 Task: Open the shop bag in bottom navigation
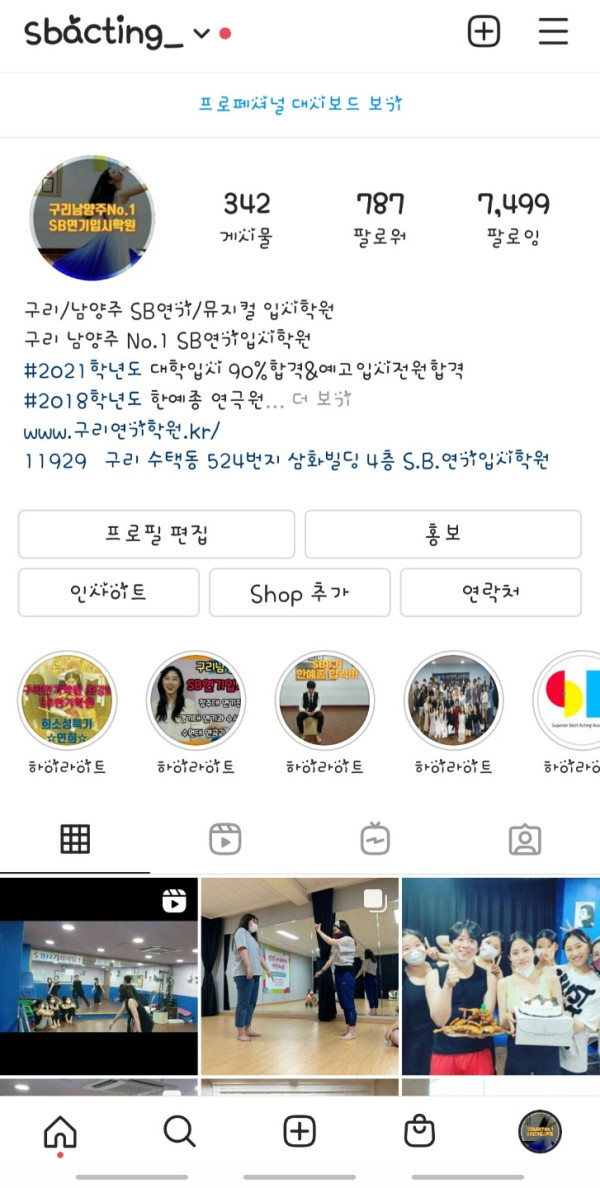click(419, 1132)
